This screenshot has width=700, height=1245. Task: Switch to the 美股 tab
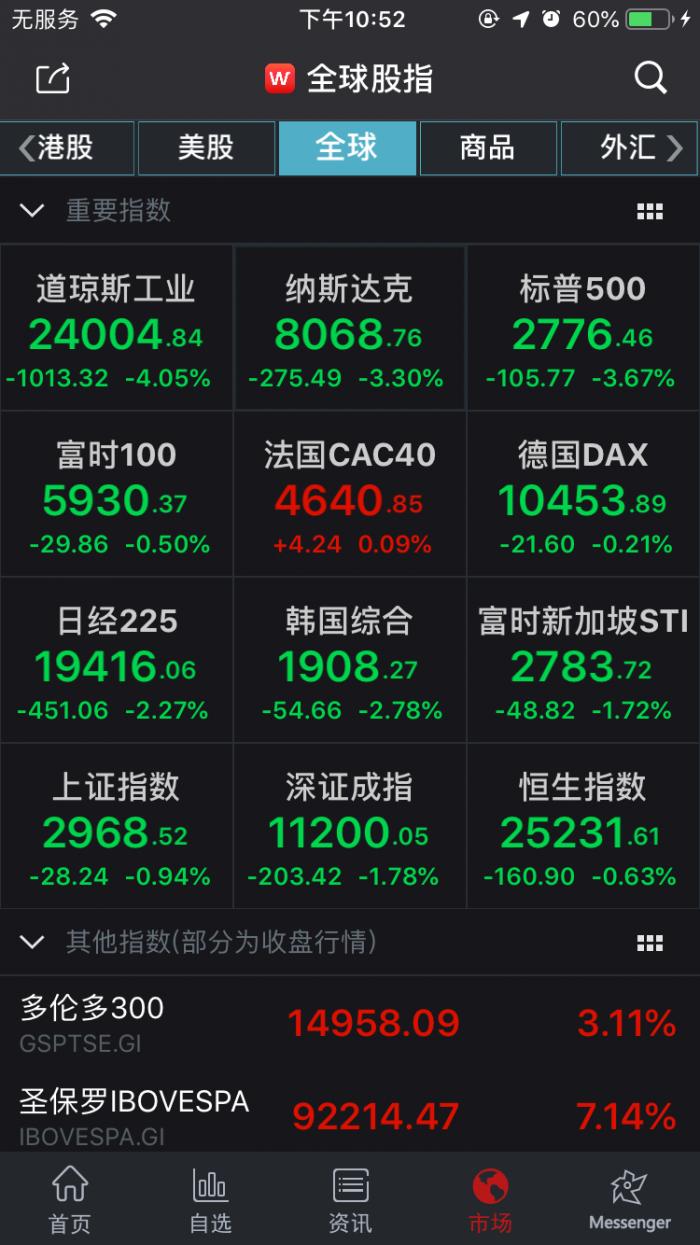(206, 148)
